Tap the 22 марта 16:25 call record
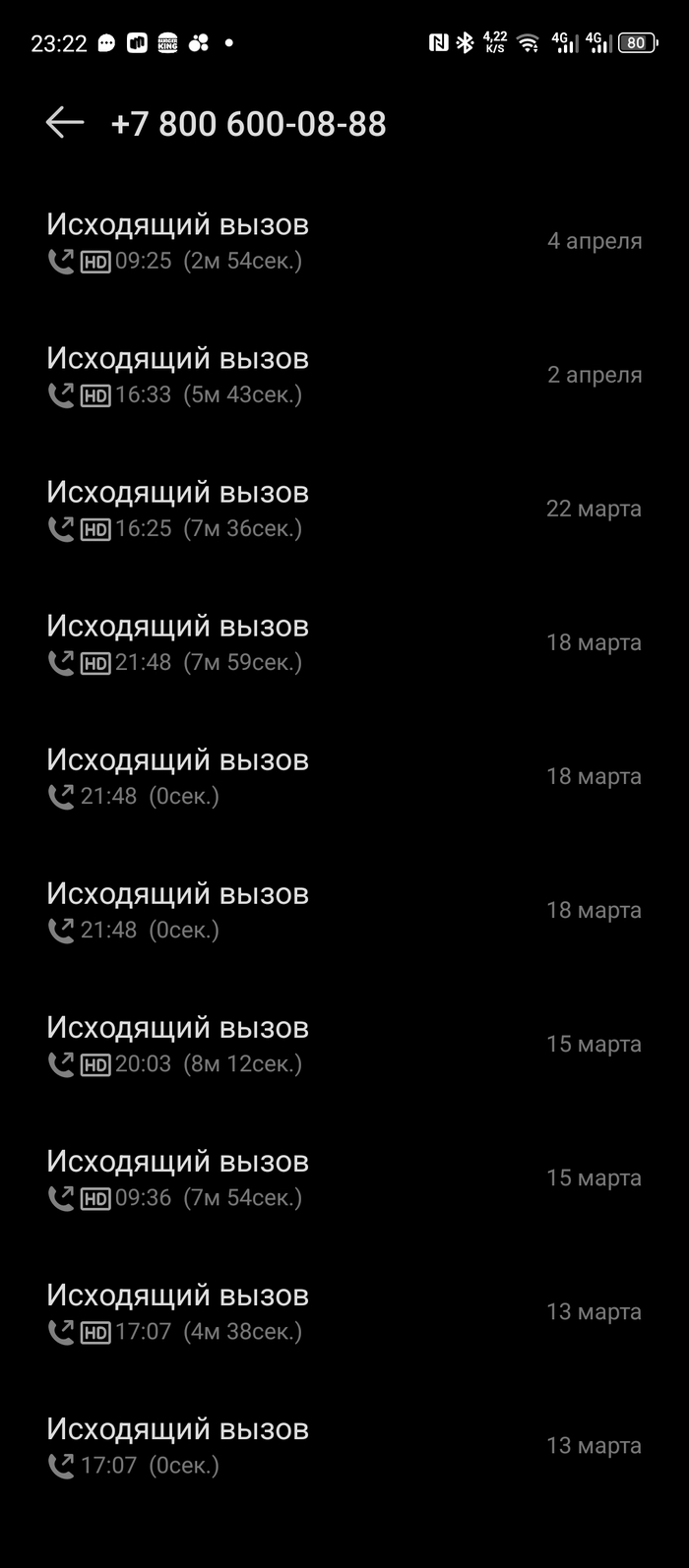The width and height of the screenshot is (689, 1568). point(344,509)
